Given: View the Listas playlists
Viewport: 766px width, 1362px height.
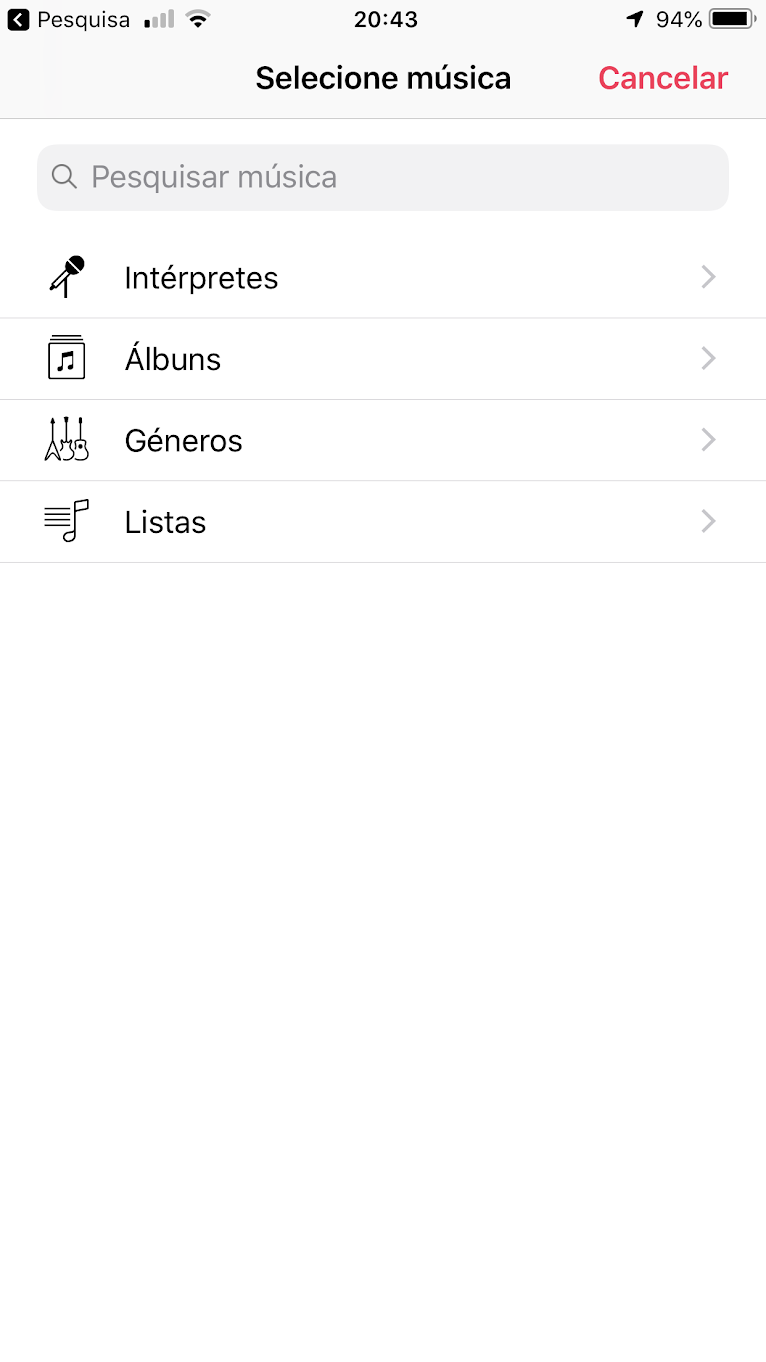Looking at the screenshot, I should pyautogui.click(x=383, y=522).
